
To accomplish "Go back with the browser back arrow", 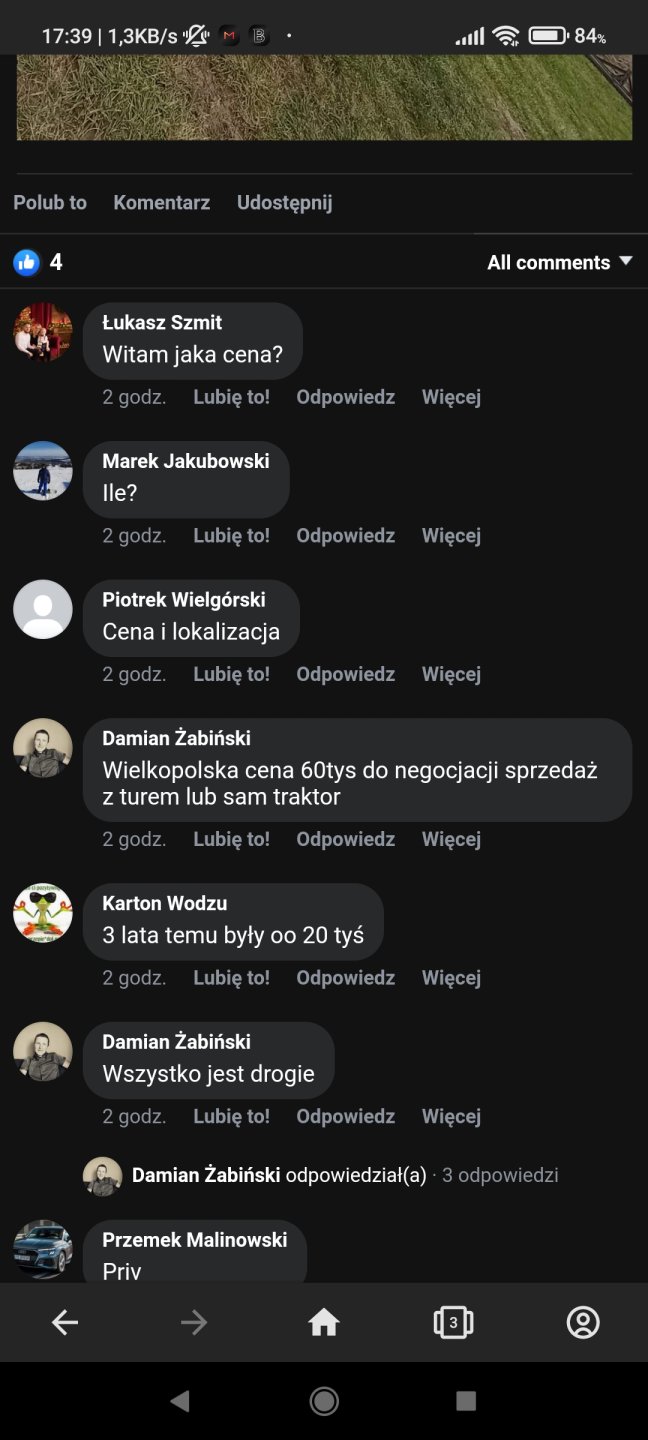I will (x=65, y=1323).
